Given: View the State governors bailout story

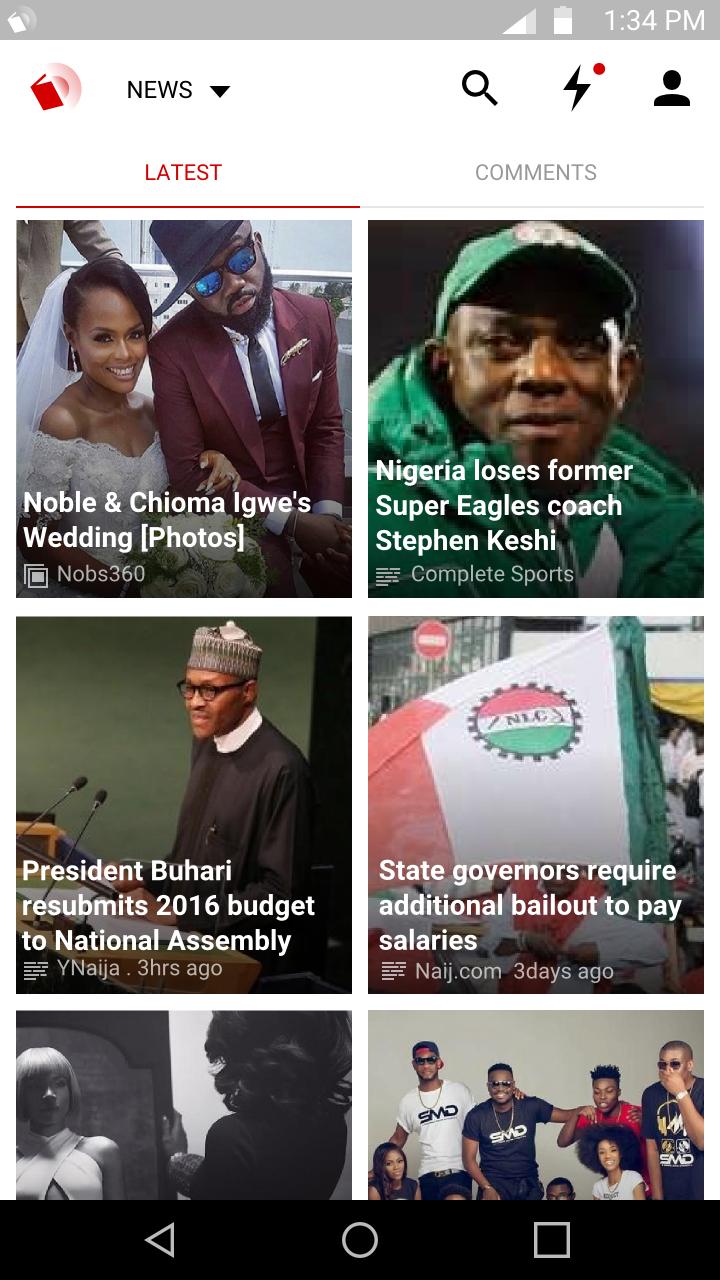Looking at the screenshot, I should [x=536, y=805].
